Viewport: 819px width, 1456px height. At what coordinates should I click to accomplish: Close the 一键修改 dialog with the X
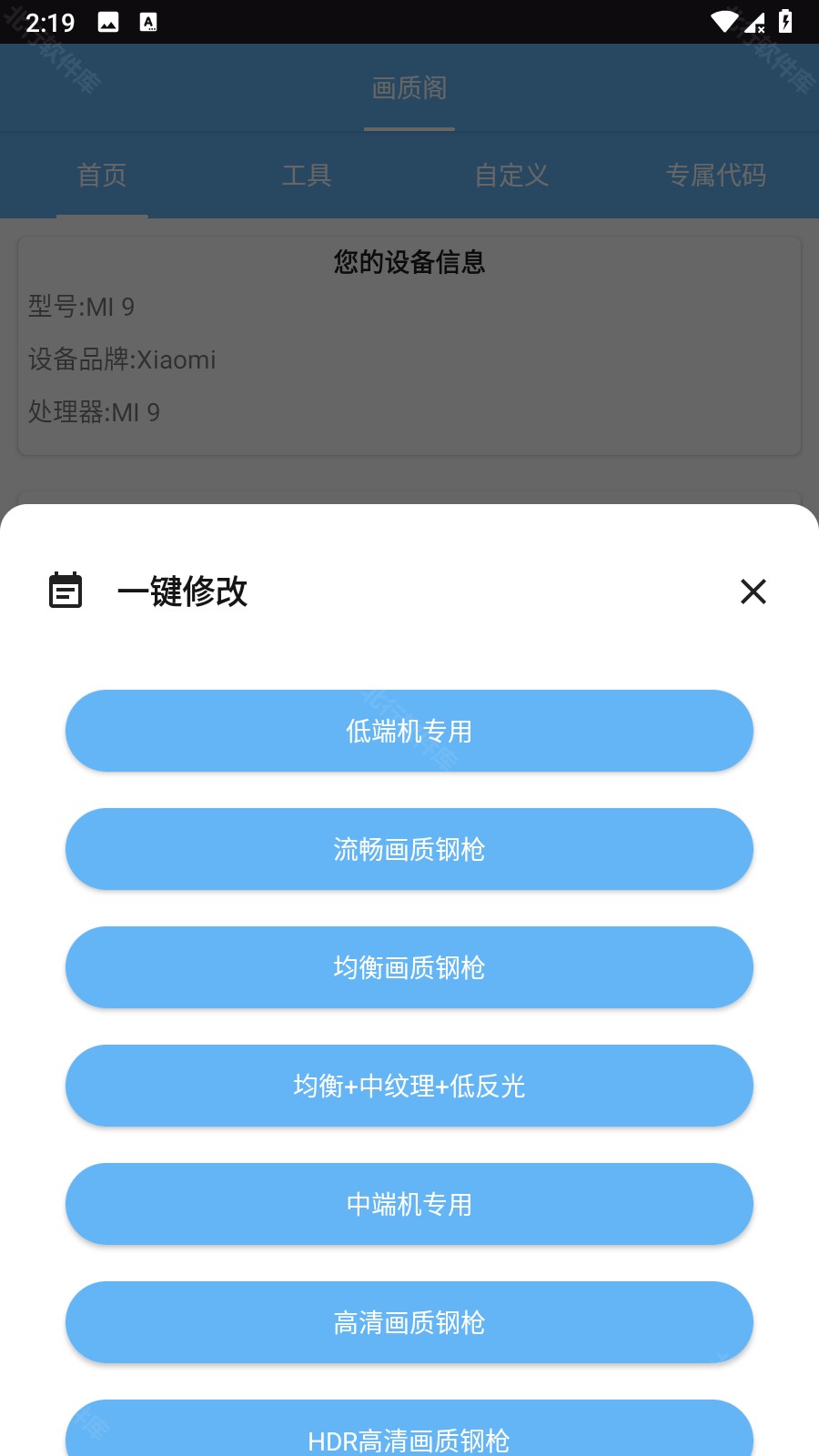click(x=753, y=591)
